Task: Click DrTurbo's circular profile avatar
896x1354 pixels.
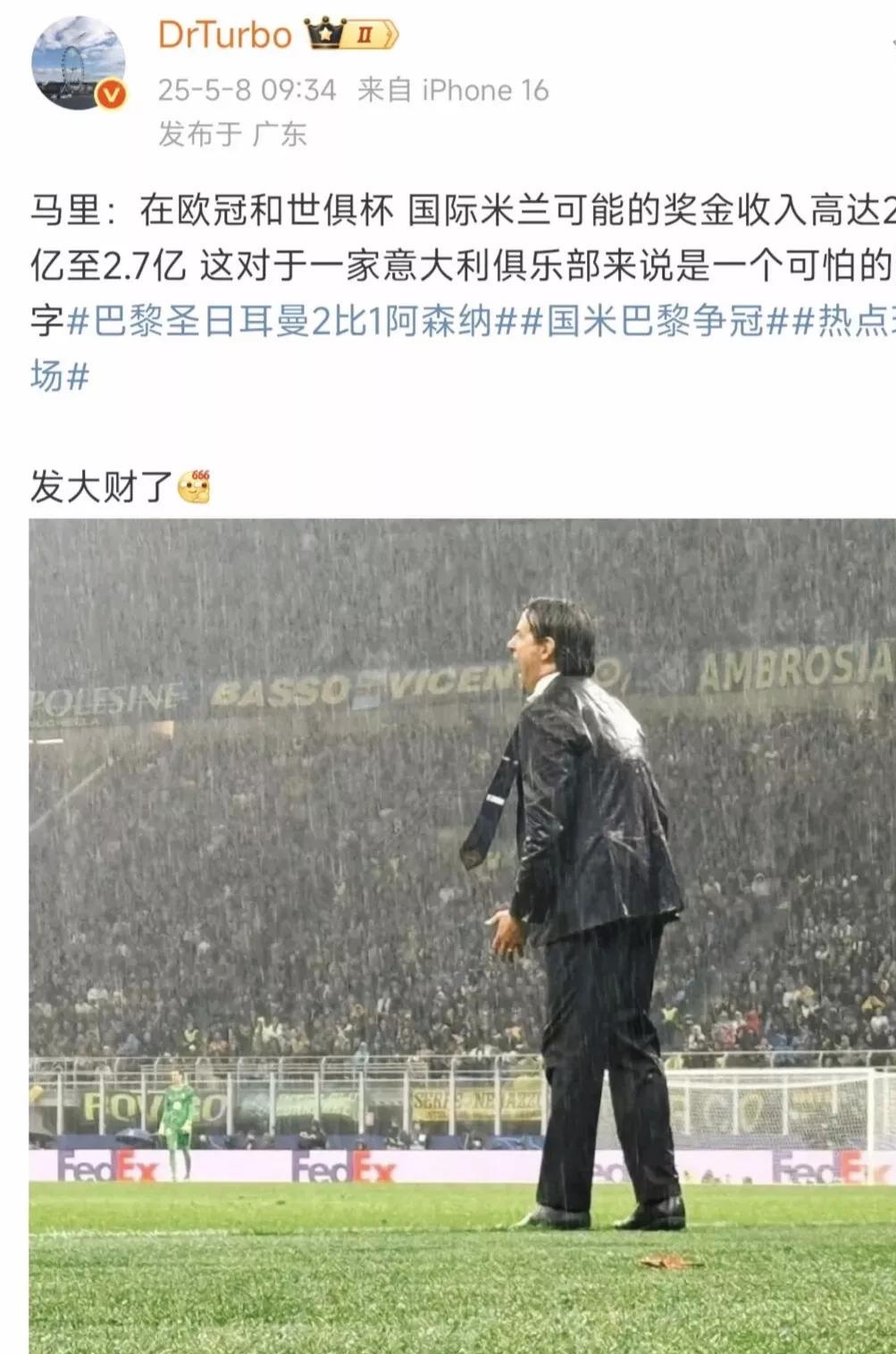Action: point(79,63)
